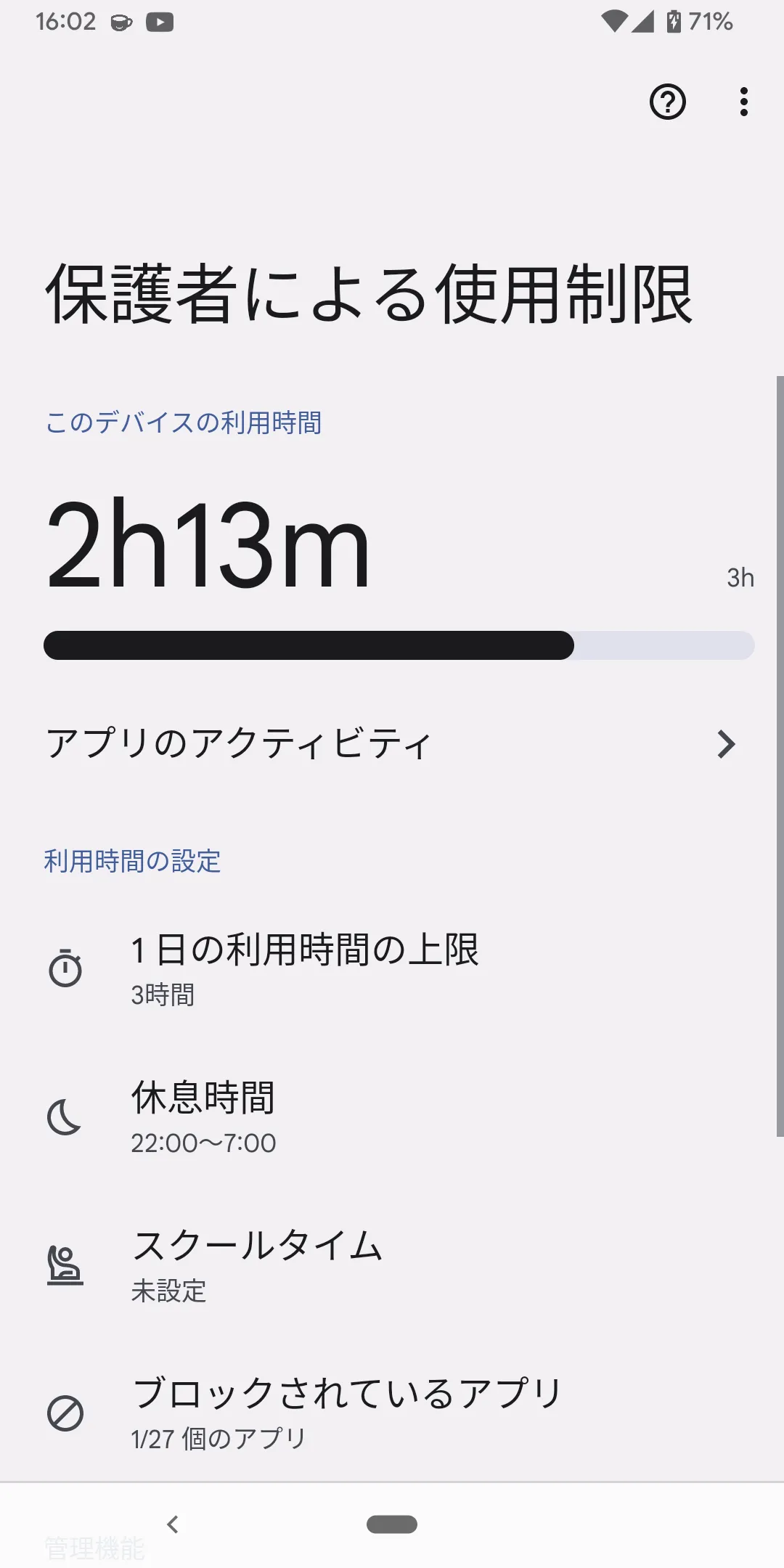784x1568 pixels.
Task: Open アプリのアクティビティ
Action: click(x=392, y=744)
